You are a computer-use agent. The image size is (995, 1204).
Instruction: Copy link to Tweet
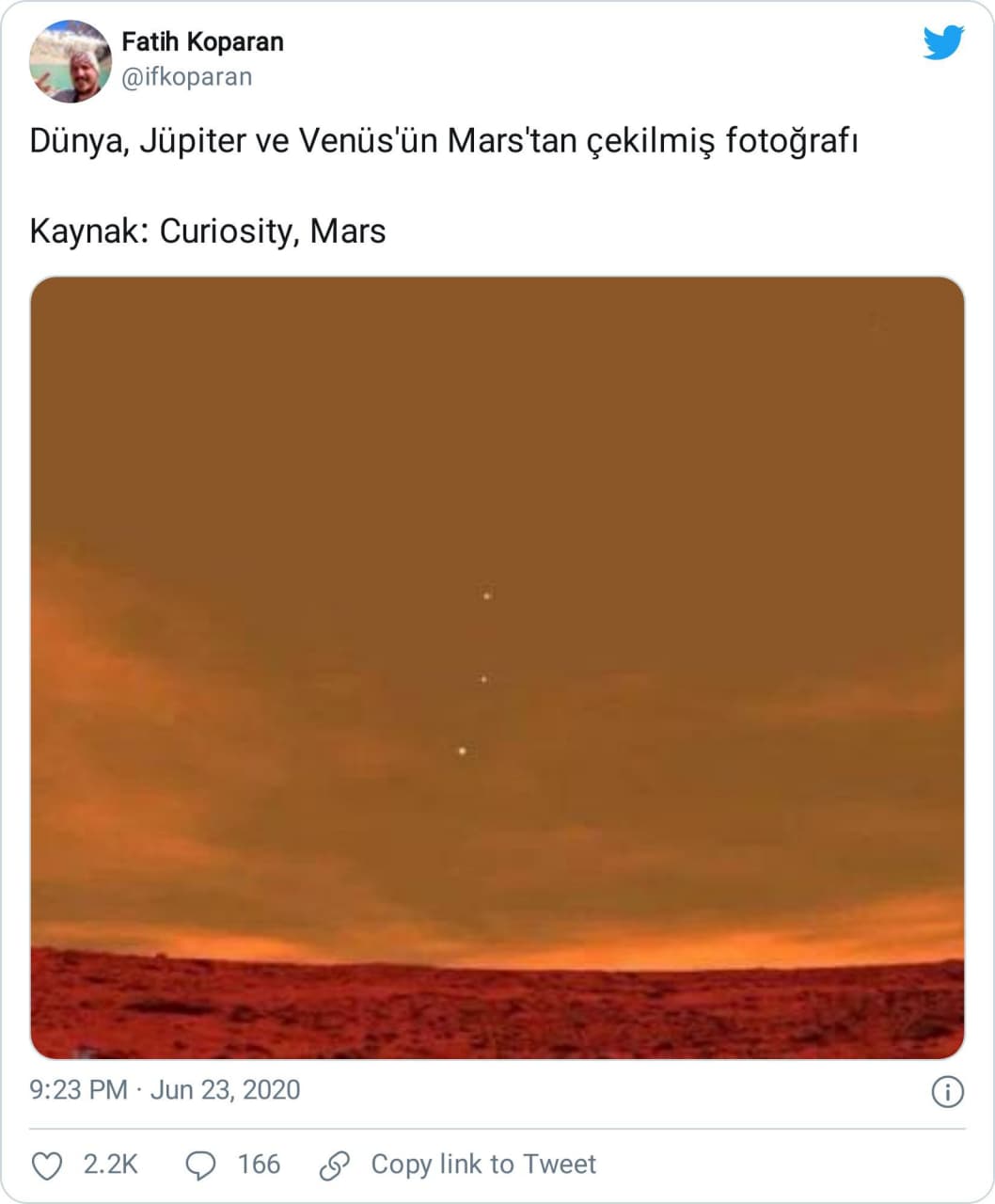coord(458,1165)
